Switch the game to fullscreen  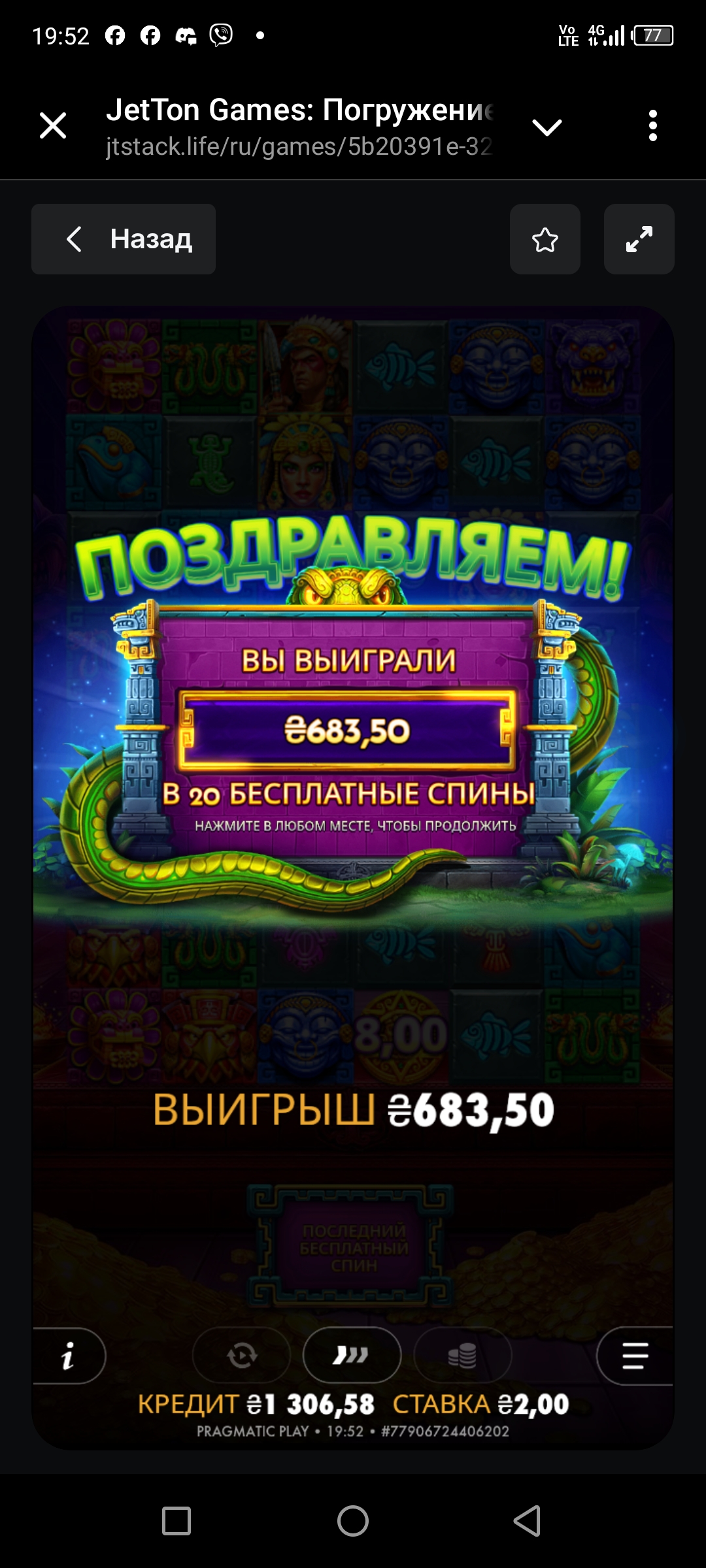[x=639, y=239]
